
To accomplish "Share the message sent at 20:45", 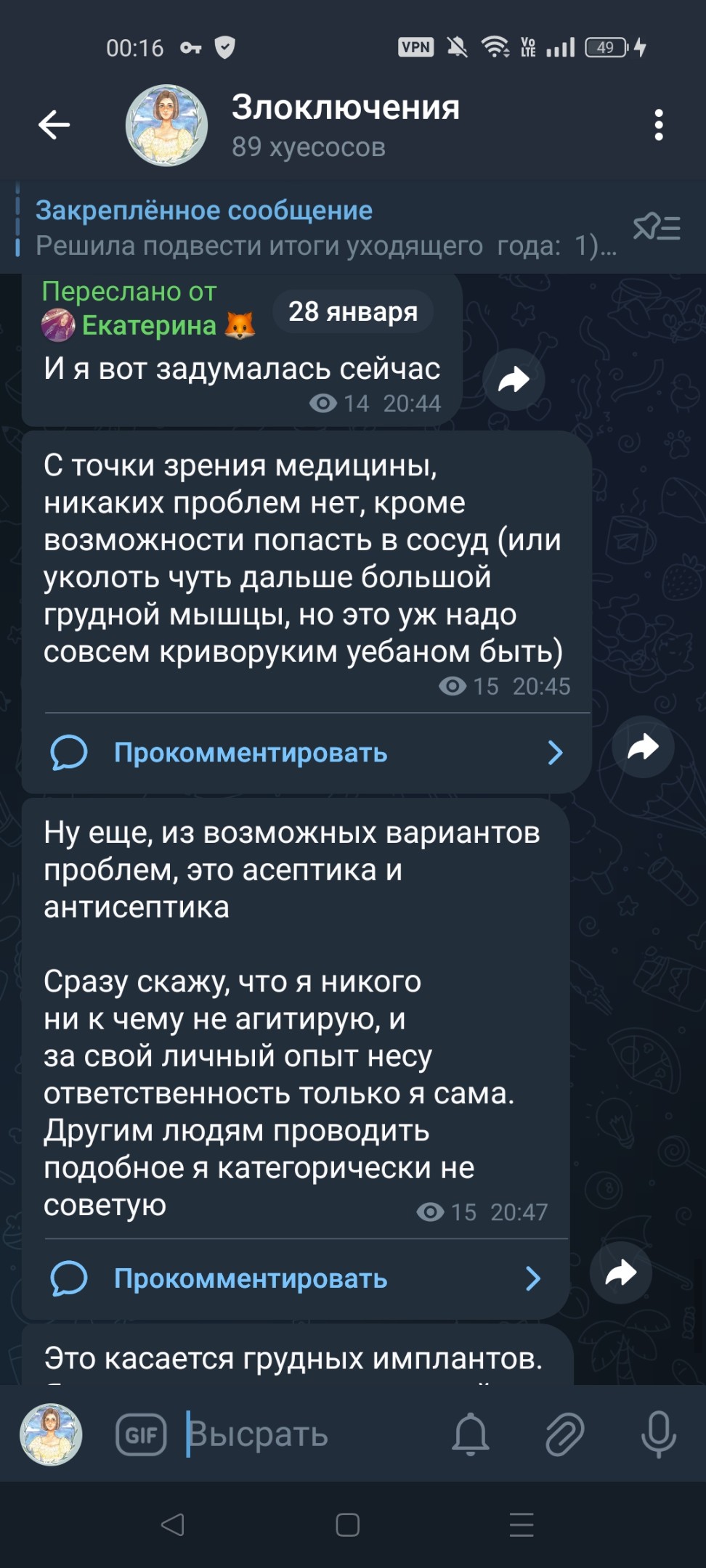I will (643, 747).
